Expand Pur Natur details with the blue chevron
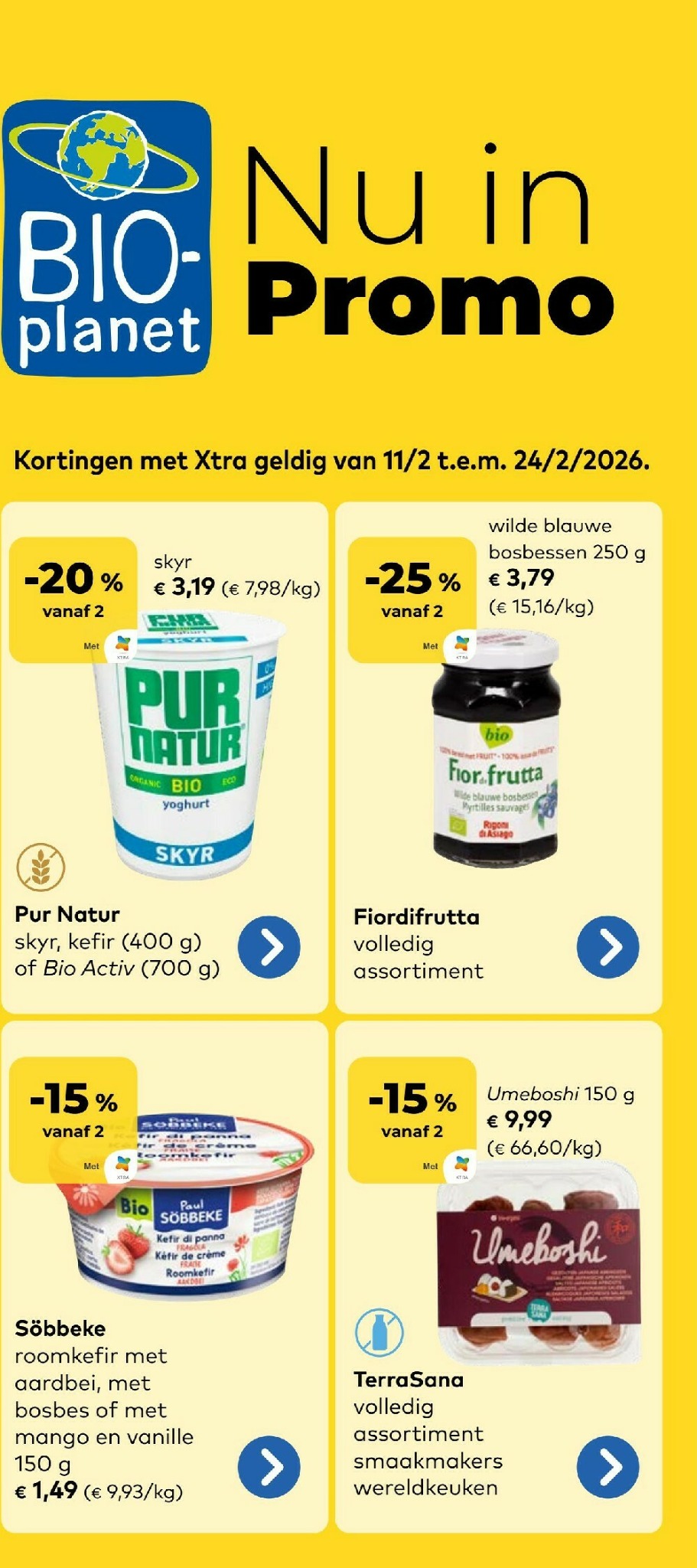This screenshot has width=697, height=1568. click(x=269, y=948)
